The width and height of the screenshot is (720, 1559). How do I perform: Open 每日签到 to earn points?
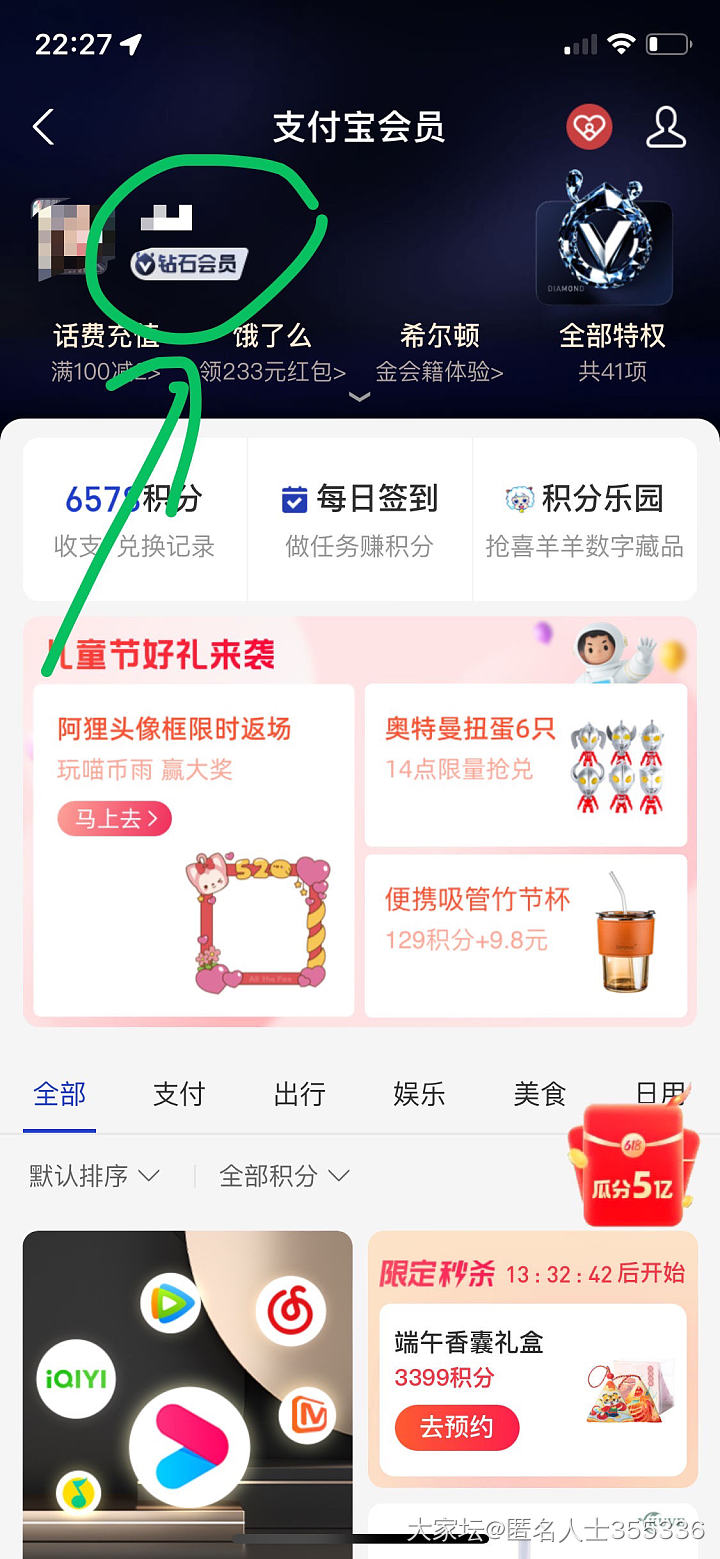pyautogui.click(x=359, y=518)
